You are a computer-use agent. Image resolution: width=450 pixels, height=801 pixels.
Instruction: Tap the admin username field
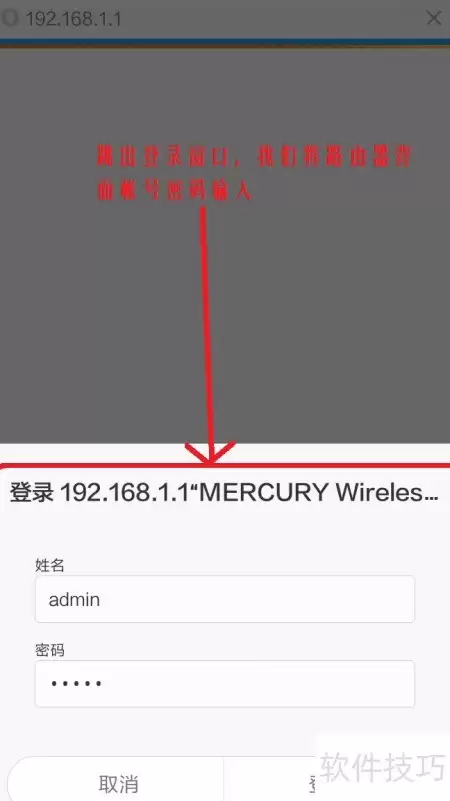pyautogui.click(x=225, y=599)
